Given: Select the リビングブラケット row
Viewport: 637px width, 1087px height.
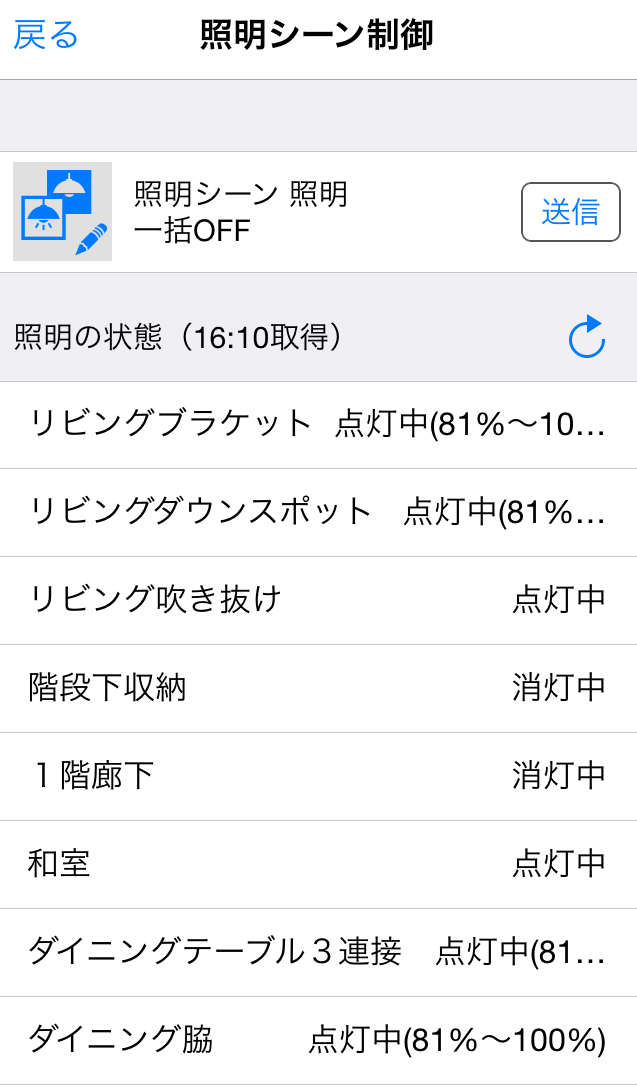Looking at the screenshot, I should pyautogui.click(x=318, y=424).
